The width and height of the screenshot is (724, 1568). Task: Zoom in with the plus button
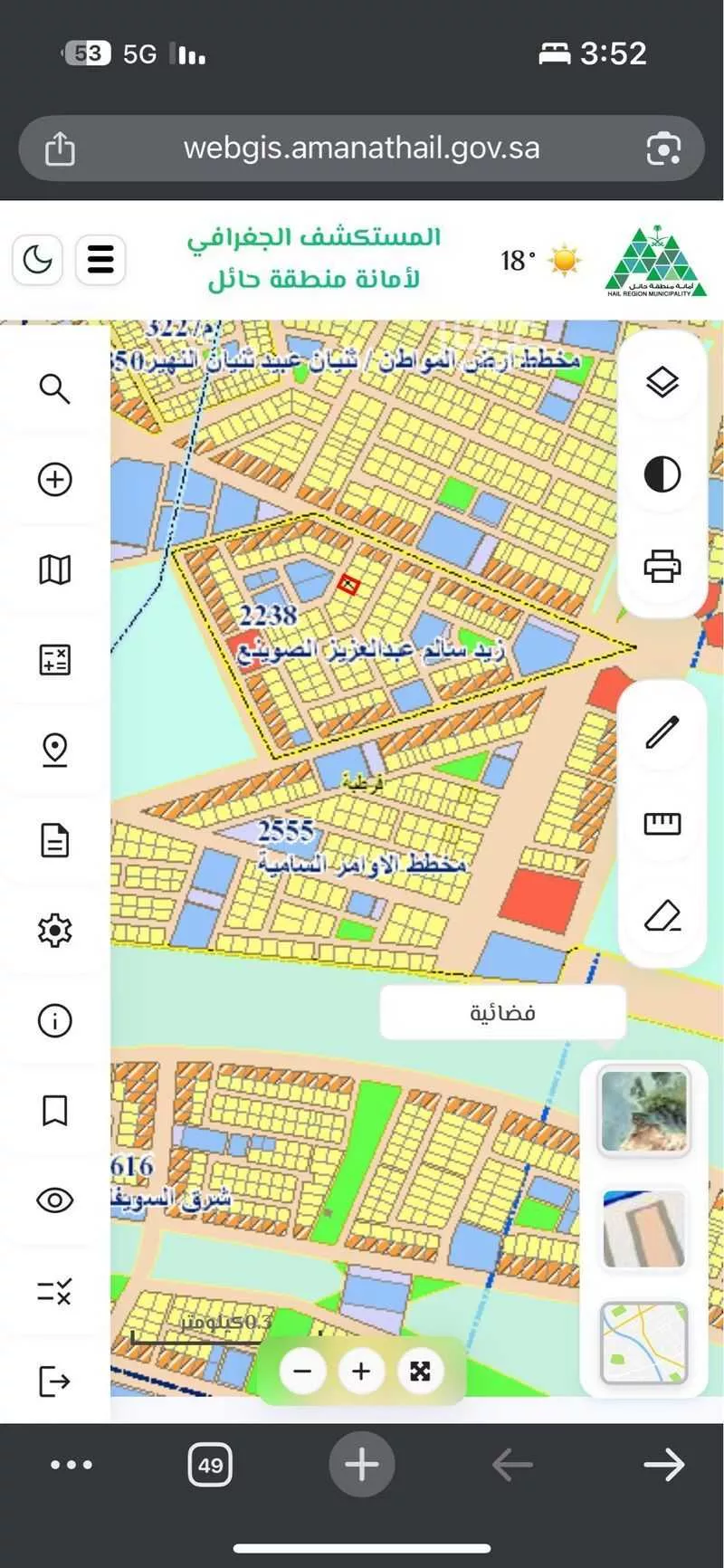pos(361,1371)
